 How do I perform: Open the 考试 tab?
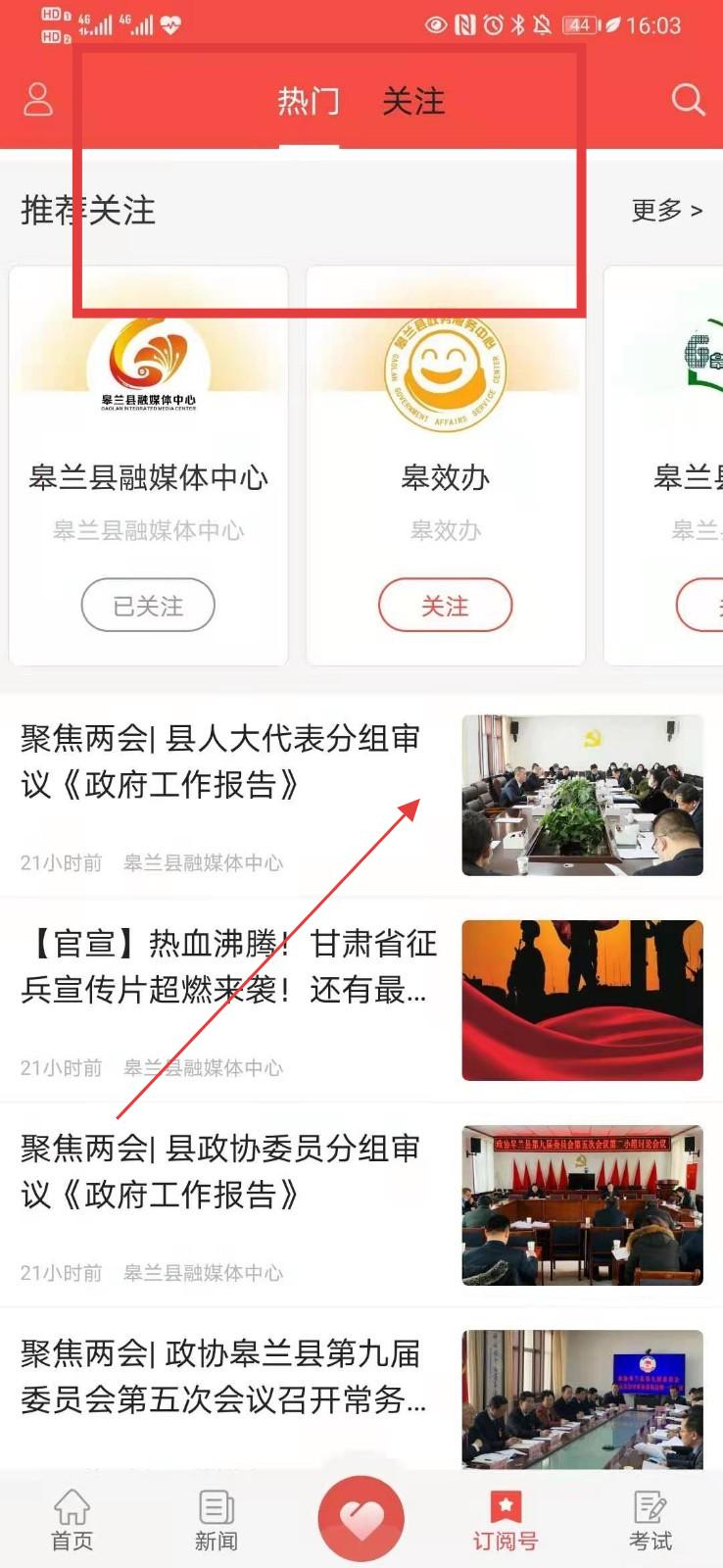coord(651,1520)
